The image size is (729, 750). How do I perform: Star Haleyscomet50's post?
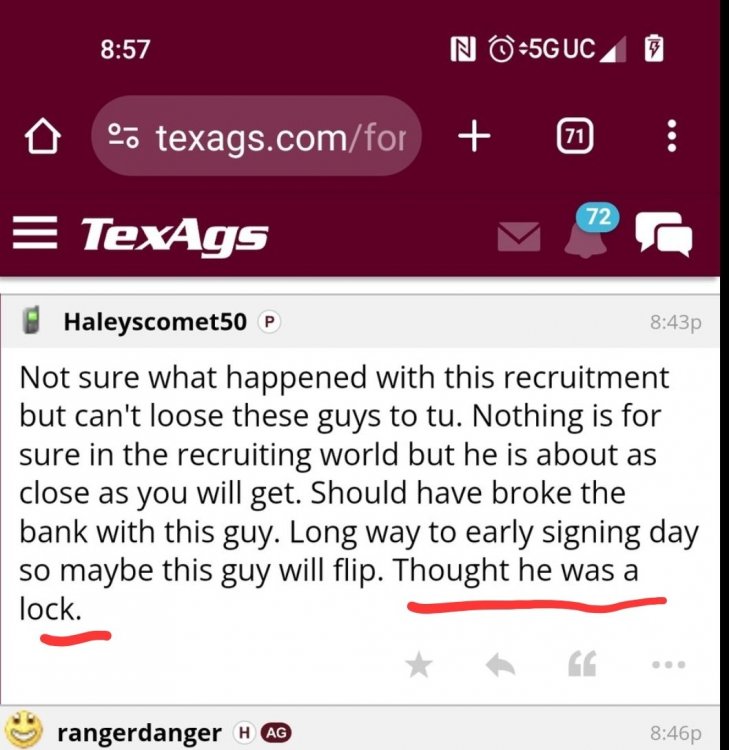419,663
